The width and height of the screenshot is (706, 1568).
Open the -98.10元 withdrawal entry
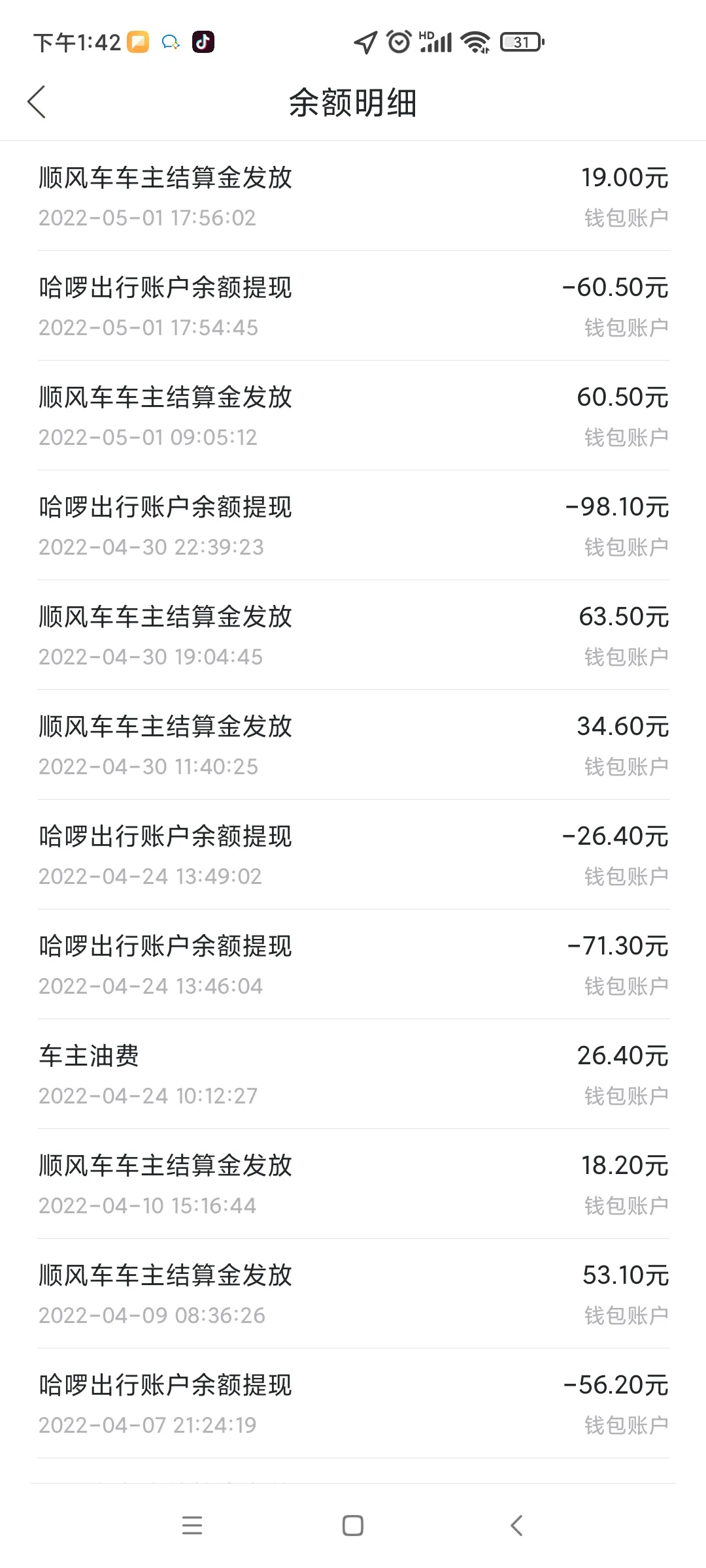pos(353,525)
